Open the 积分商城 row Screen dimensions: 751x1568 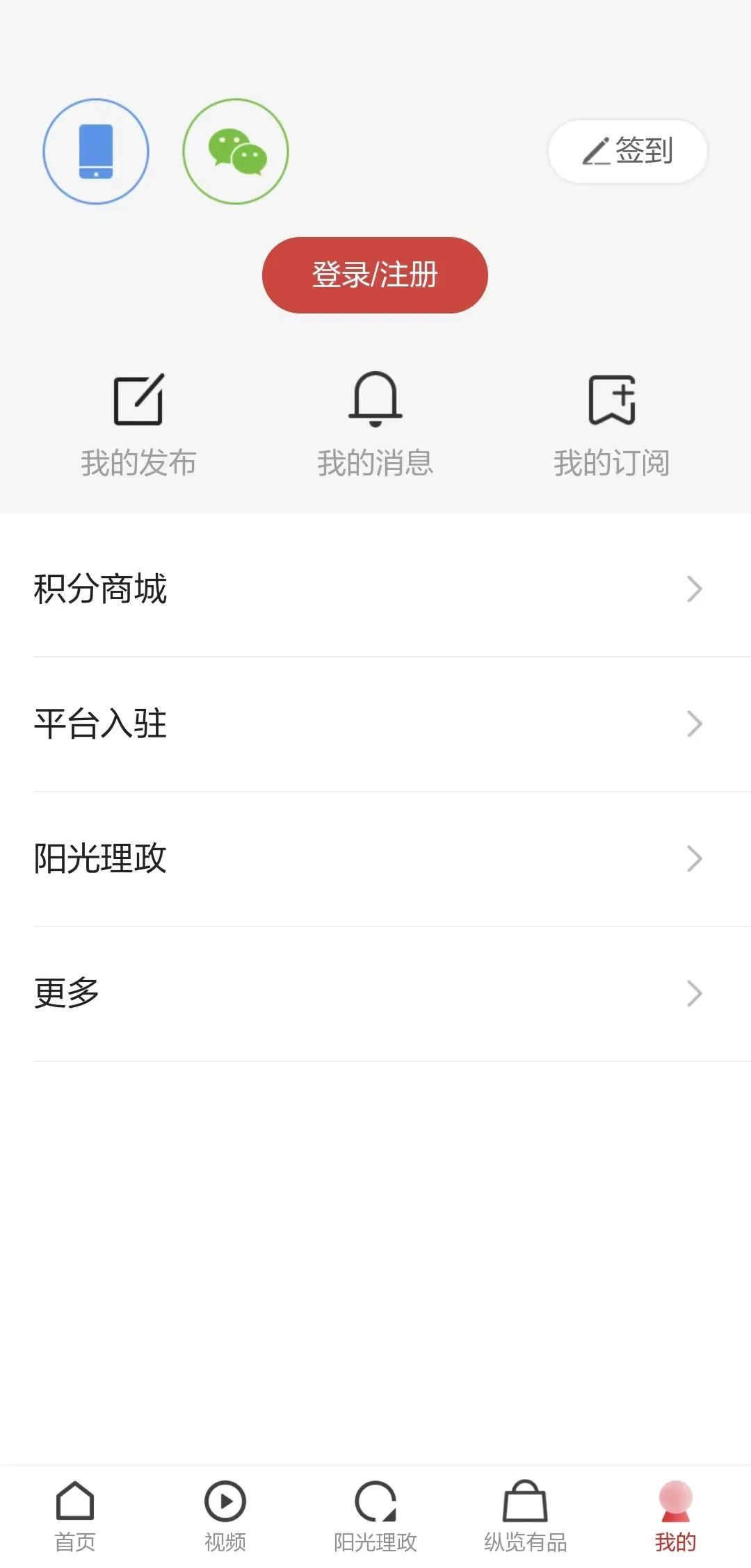(x=375, y=589)
